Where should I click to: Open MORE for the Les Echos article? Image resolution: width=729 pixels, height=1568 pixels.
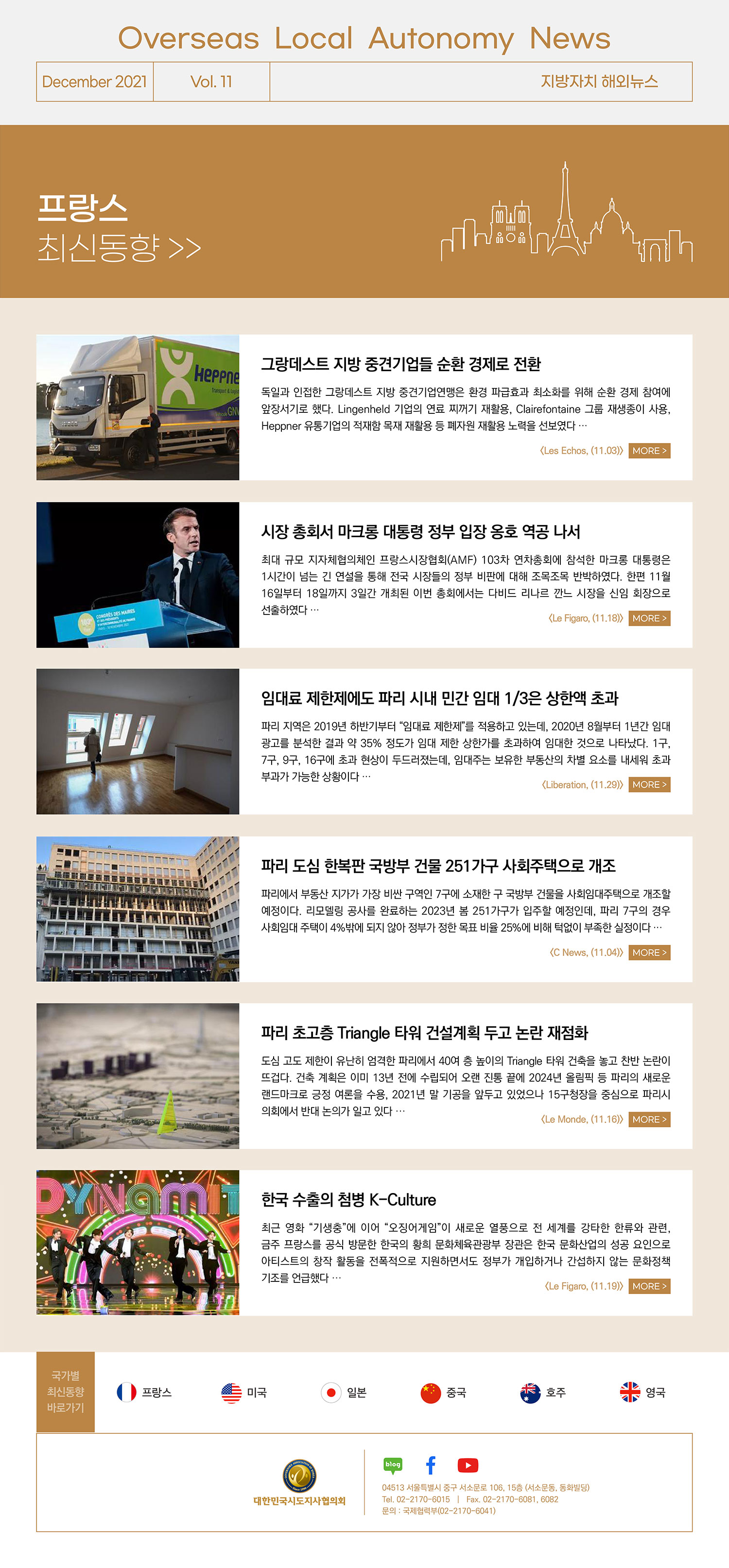[x=649, y=450]
